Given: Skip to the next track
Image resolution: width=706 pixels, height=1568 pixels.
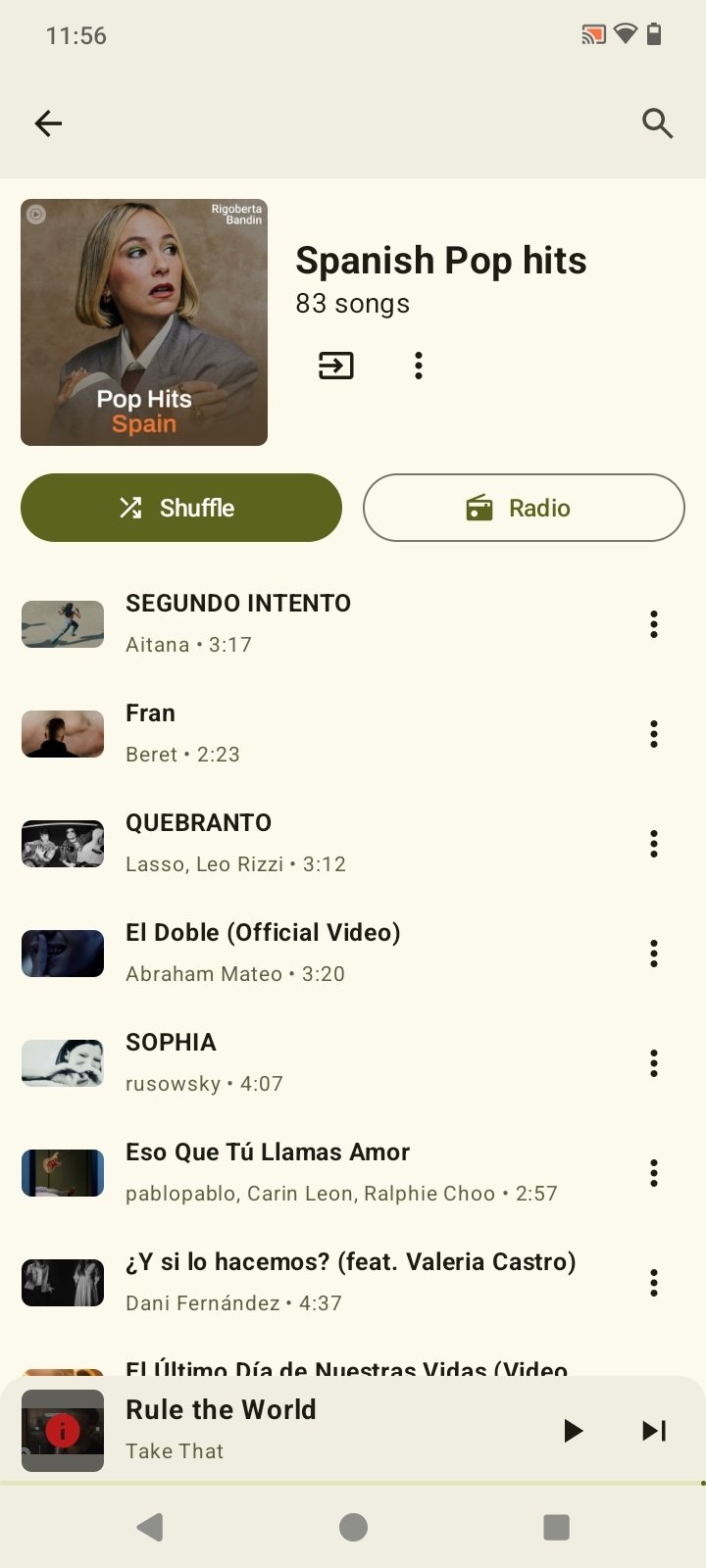Looking at the screenshot, I should point(654,1431).
